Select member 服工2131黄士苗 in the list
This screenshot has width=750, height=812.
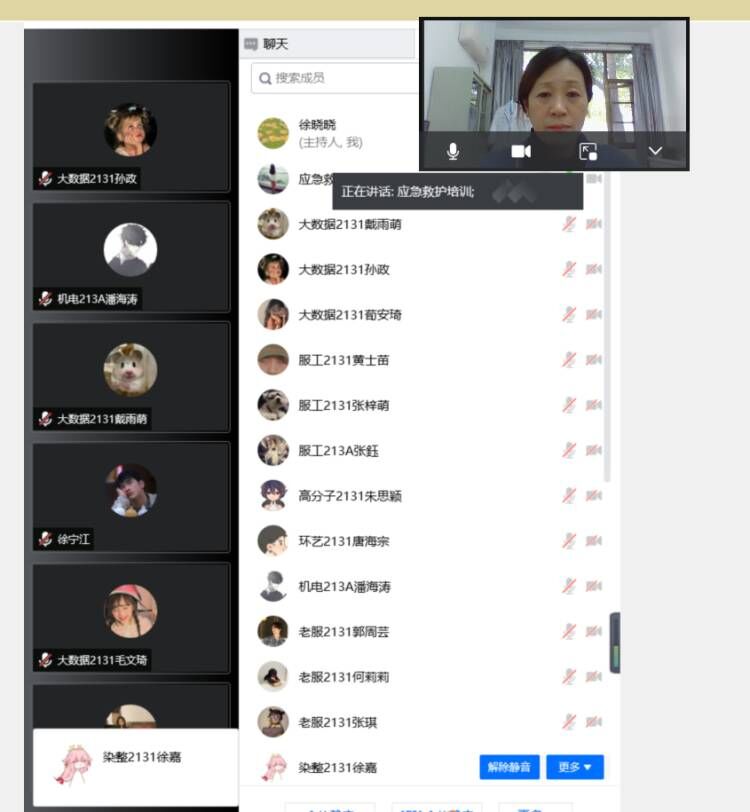343,360
